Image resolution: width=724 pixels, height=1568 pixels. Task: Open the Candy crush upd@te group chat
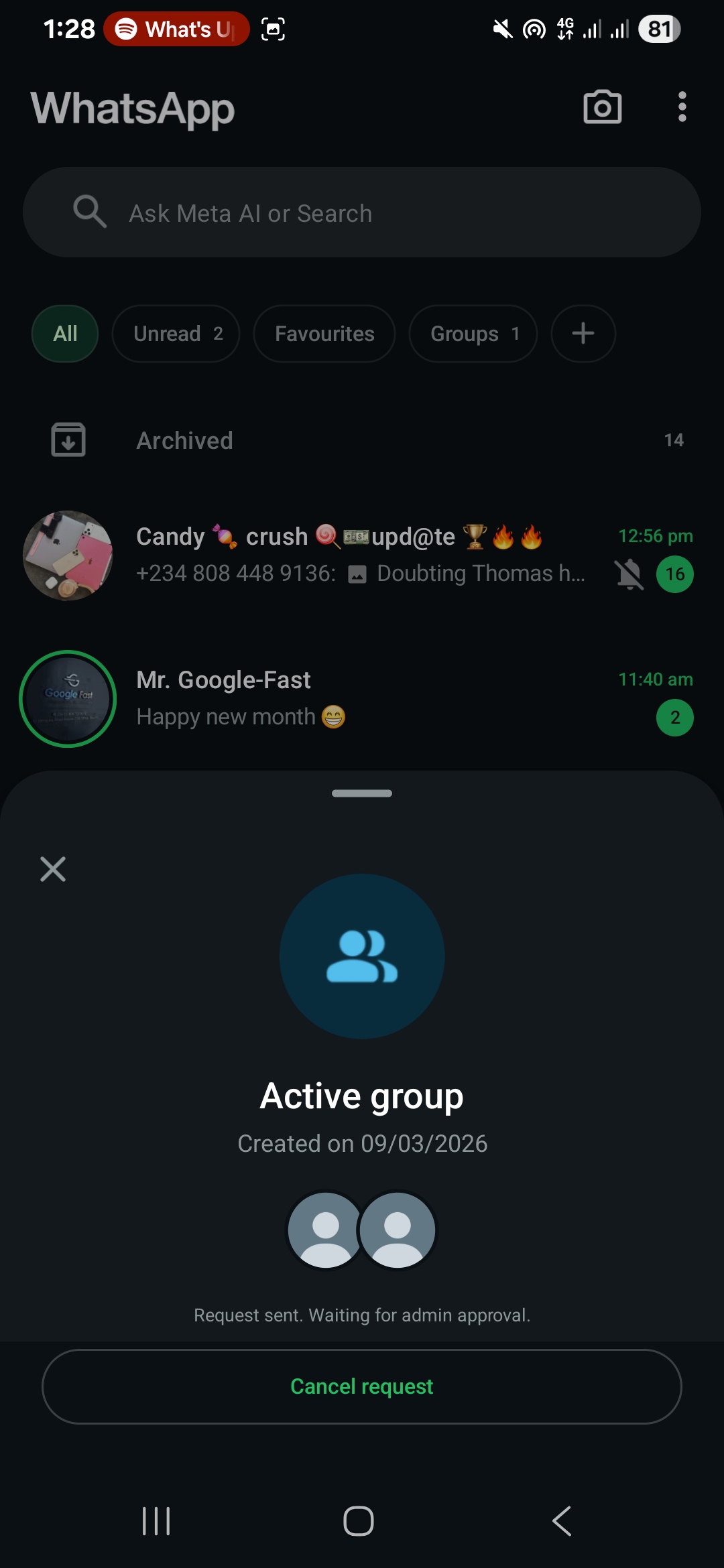[x=362, y=555]
